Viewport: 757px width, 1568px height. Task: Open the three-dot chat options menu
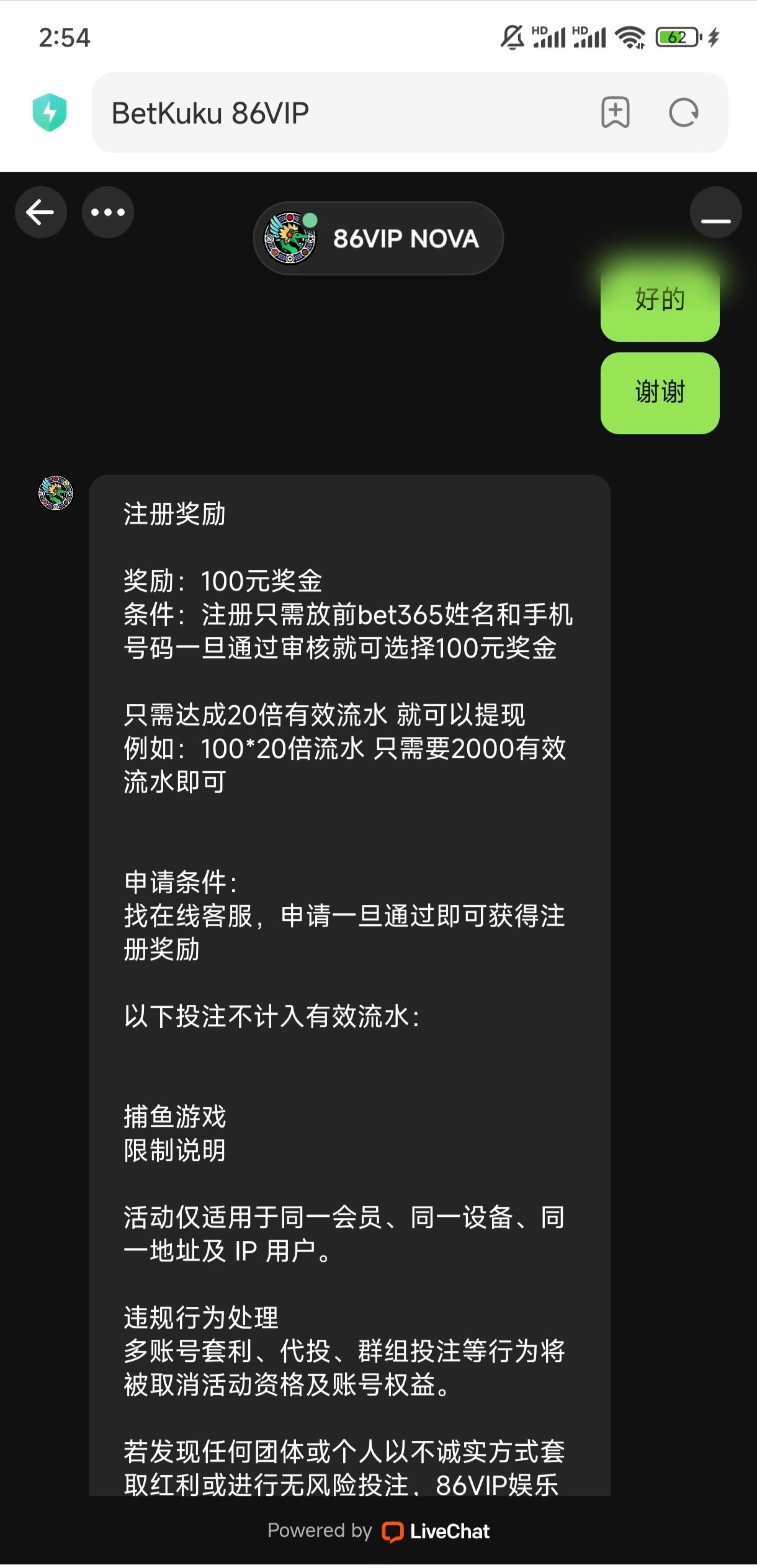[x=108, y=213]
